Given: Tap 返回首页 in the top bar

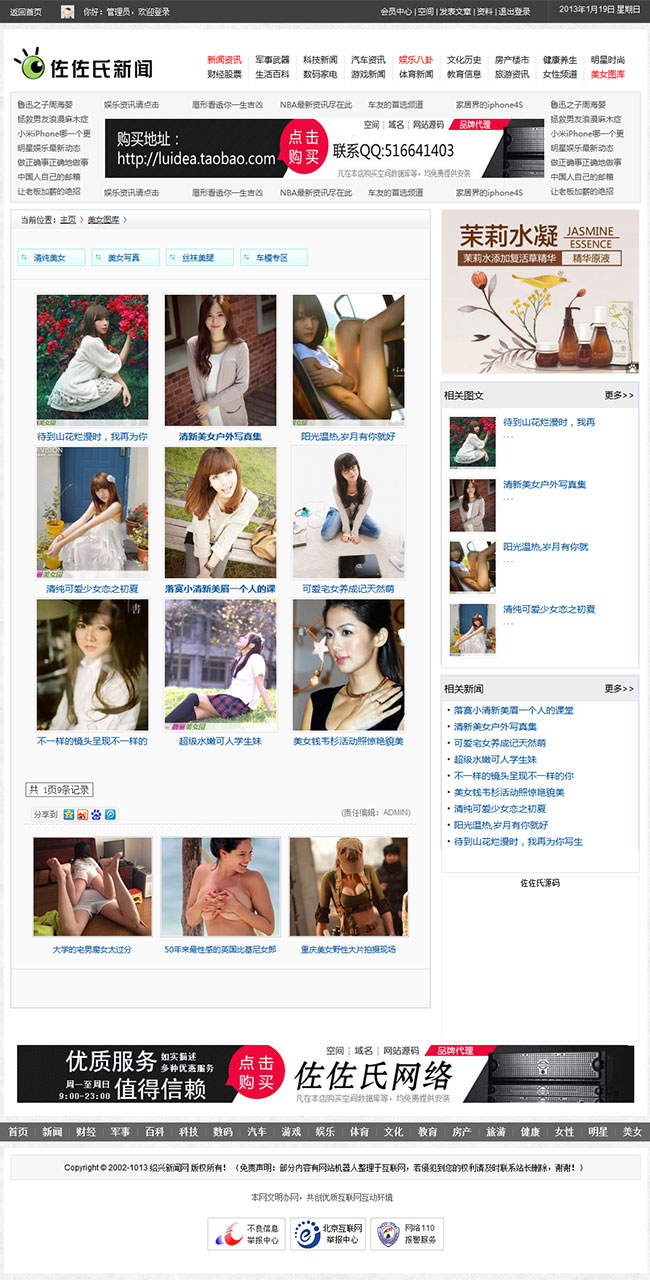Looking at the screenshot, I should click(26, 11).
